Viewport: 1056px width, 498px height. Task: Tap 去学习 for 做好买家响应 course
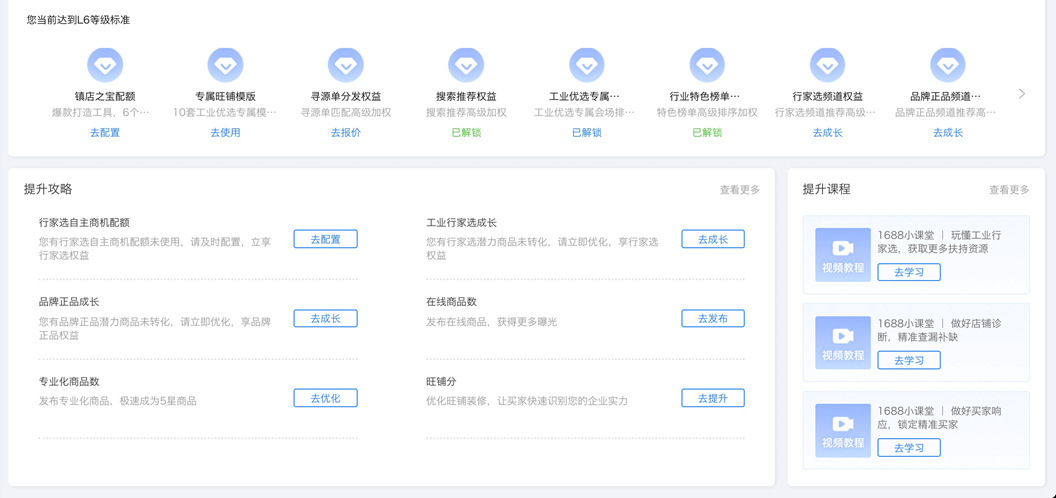[x=908, y=447]
